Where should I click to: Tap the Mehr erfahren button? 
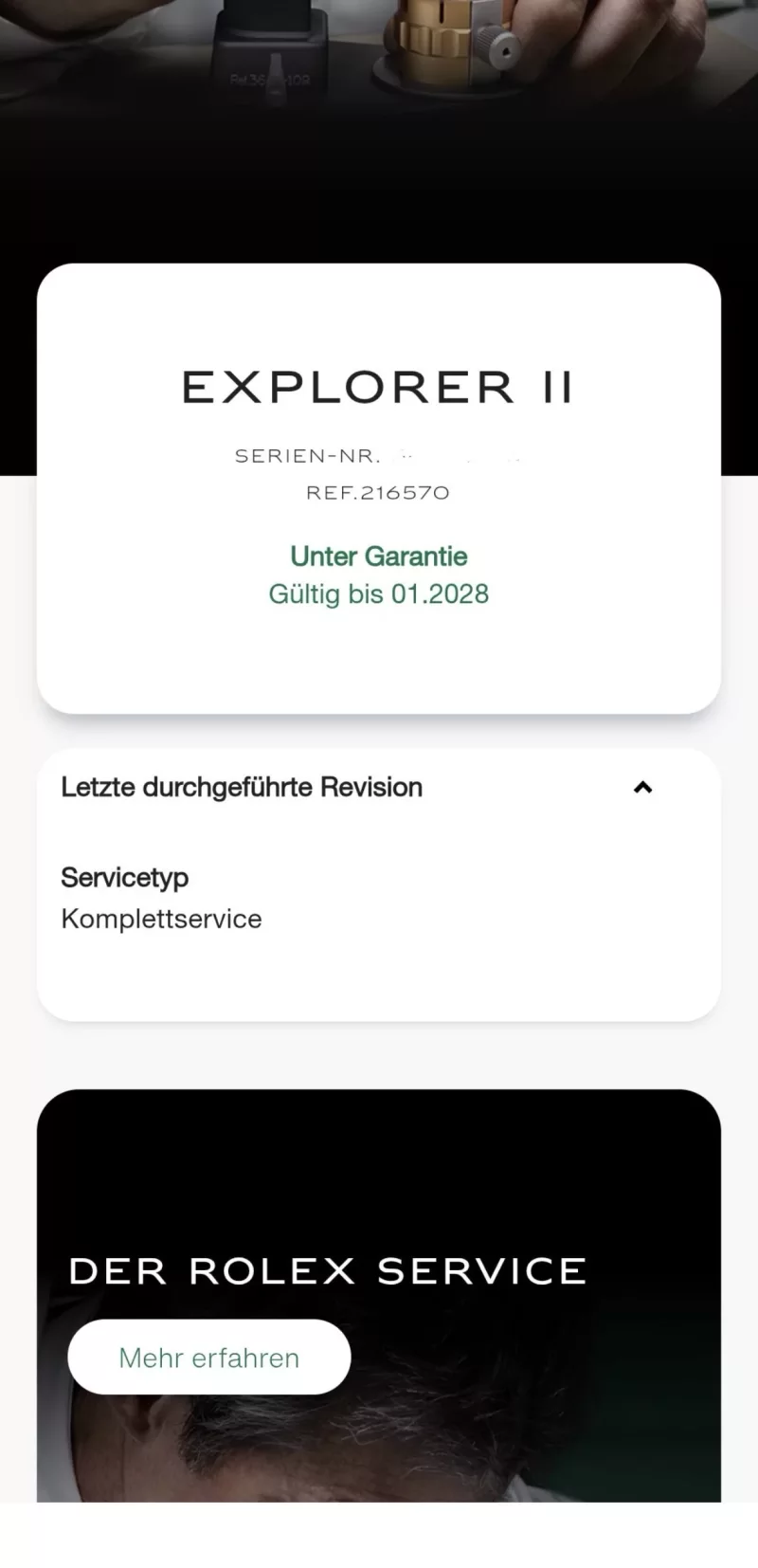209,1358
